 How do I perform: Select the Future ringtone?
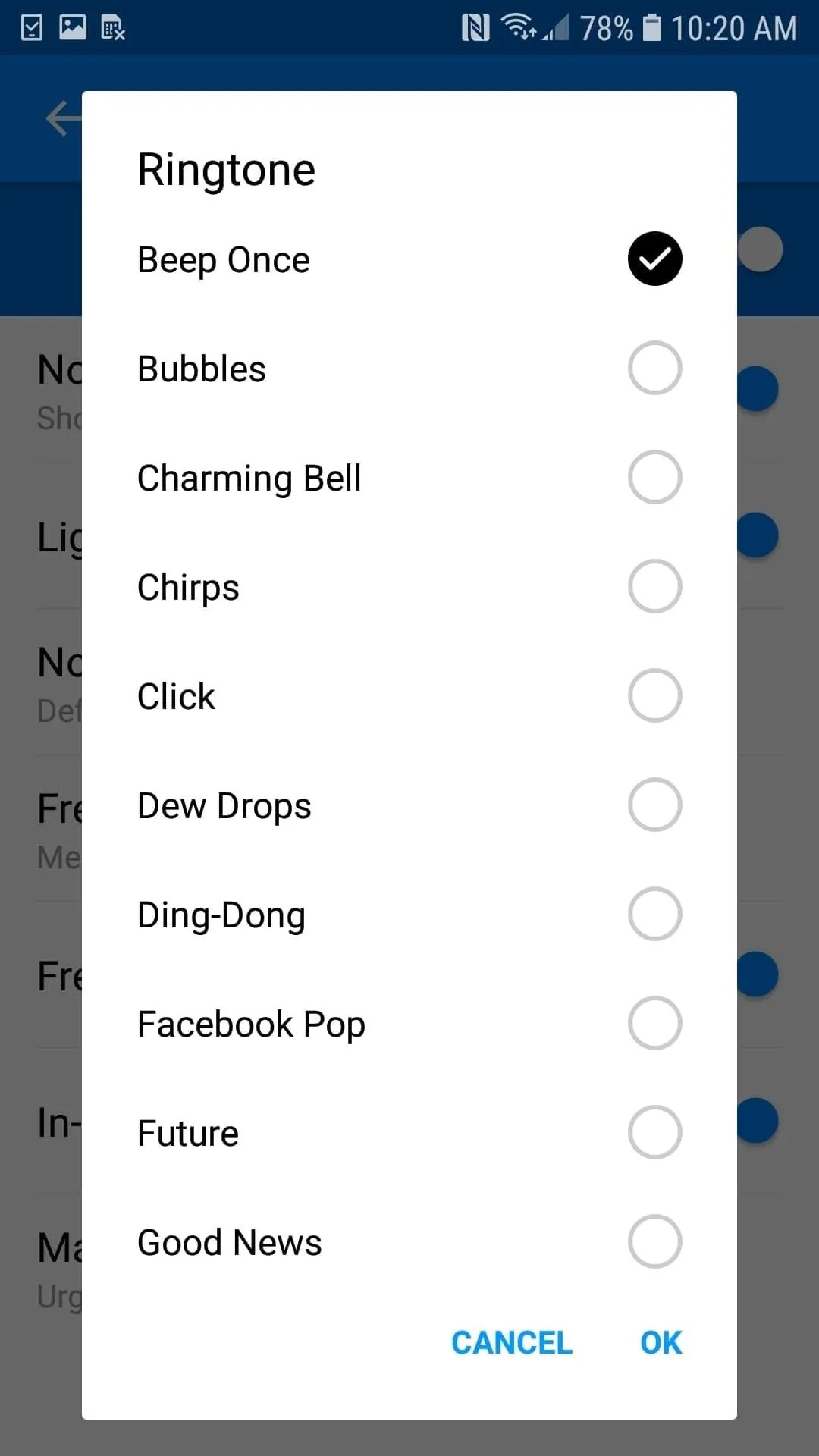(409, 1133)
